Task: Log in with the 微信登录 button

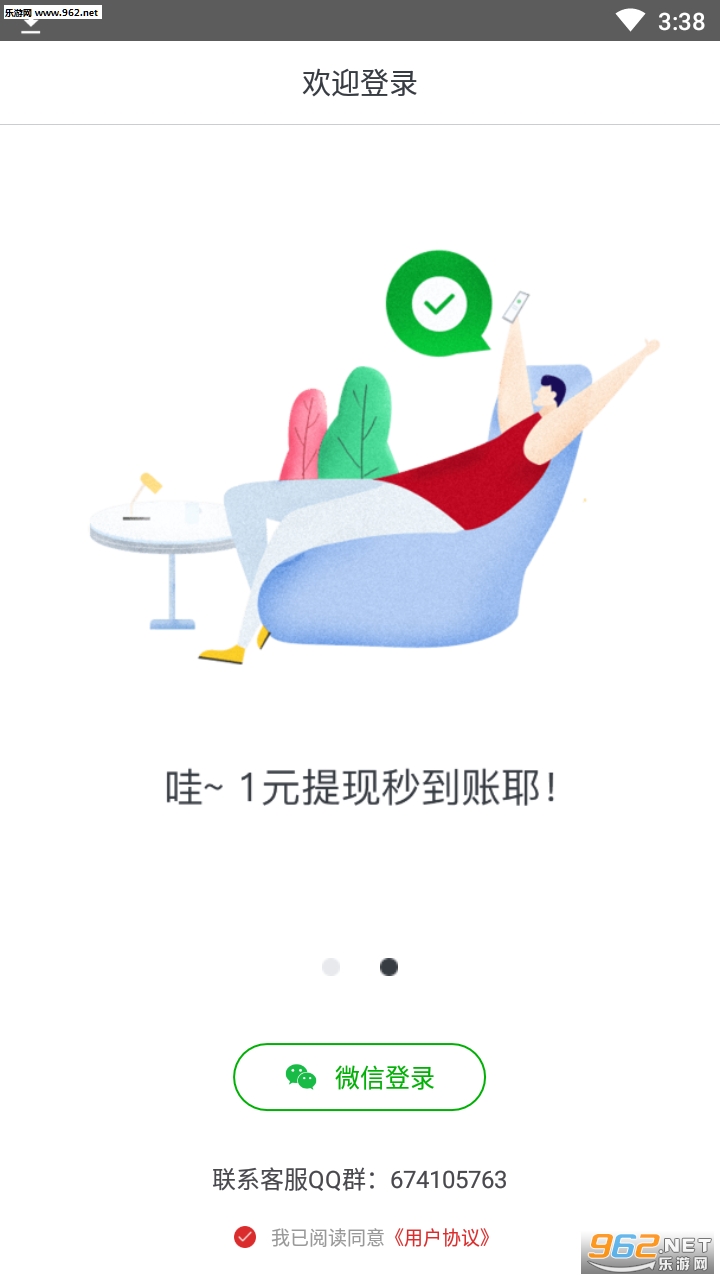Action: (x=359, y=1077)
